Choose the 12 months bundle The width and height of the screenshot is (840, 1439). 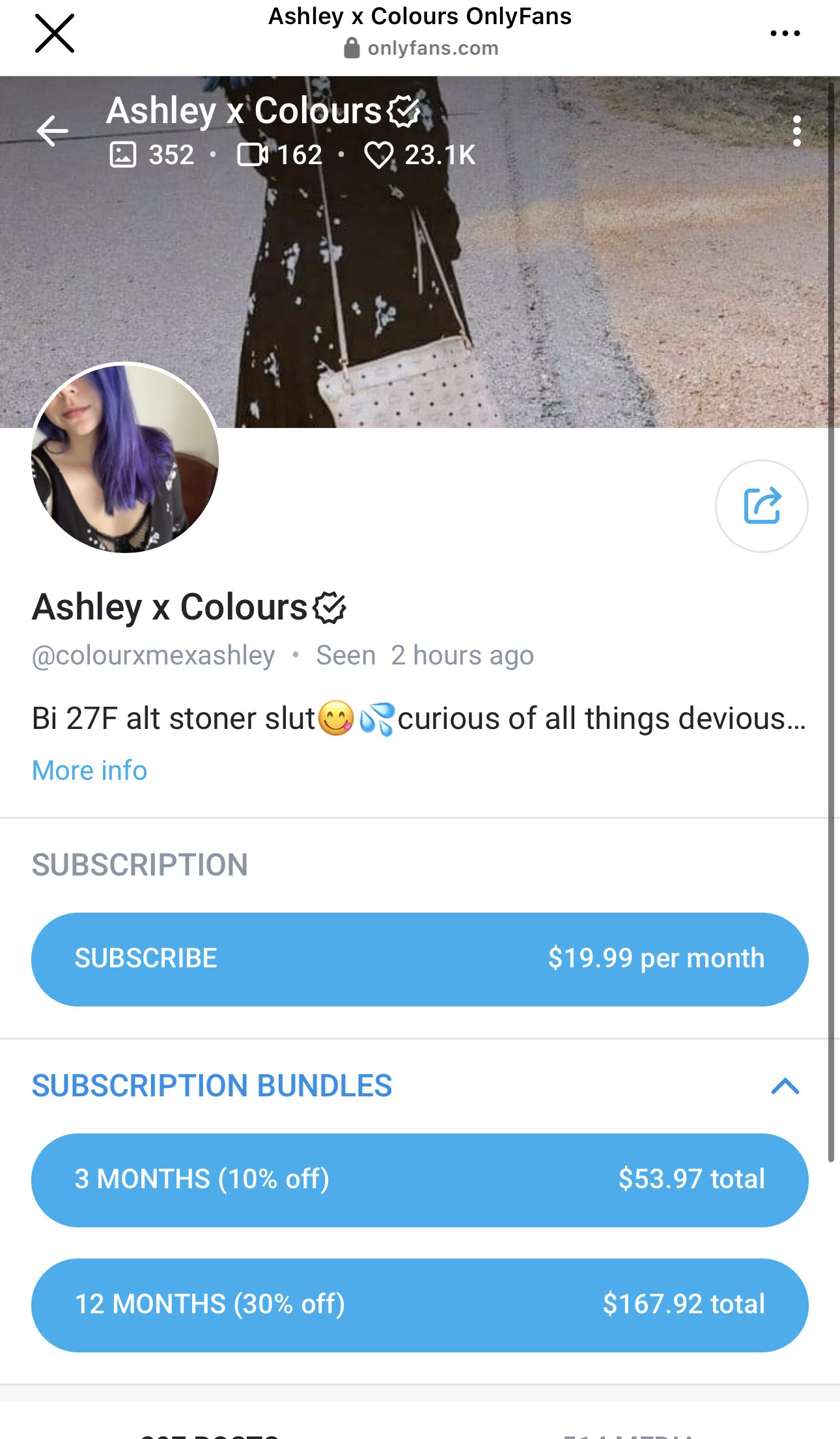click(x=420, y=1305)
